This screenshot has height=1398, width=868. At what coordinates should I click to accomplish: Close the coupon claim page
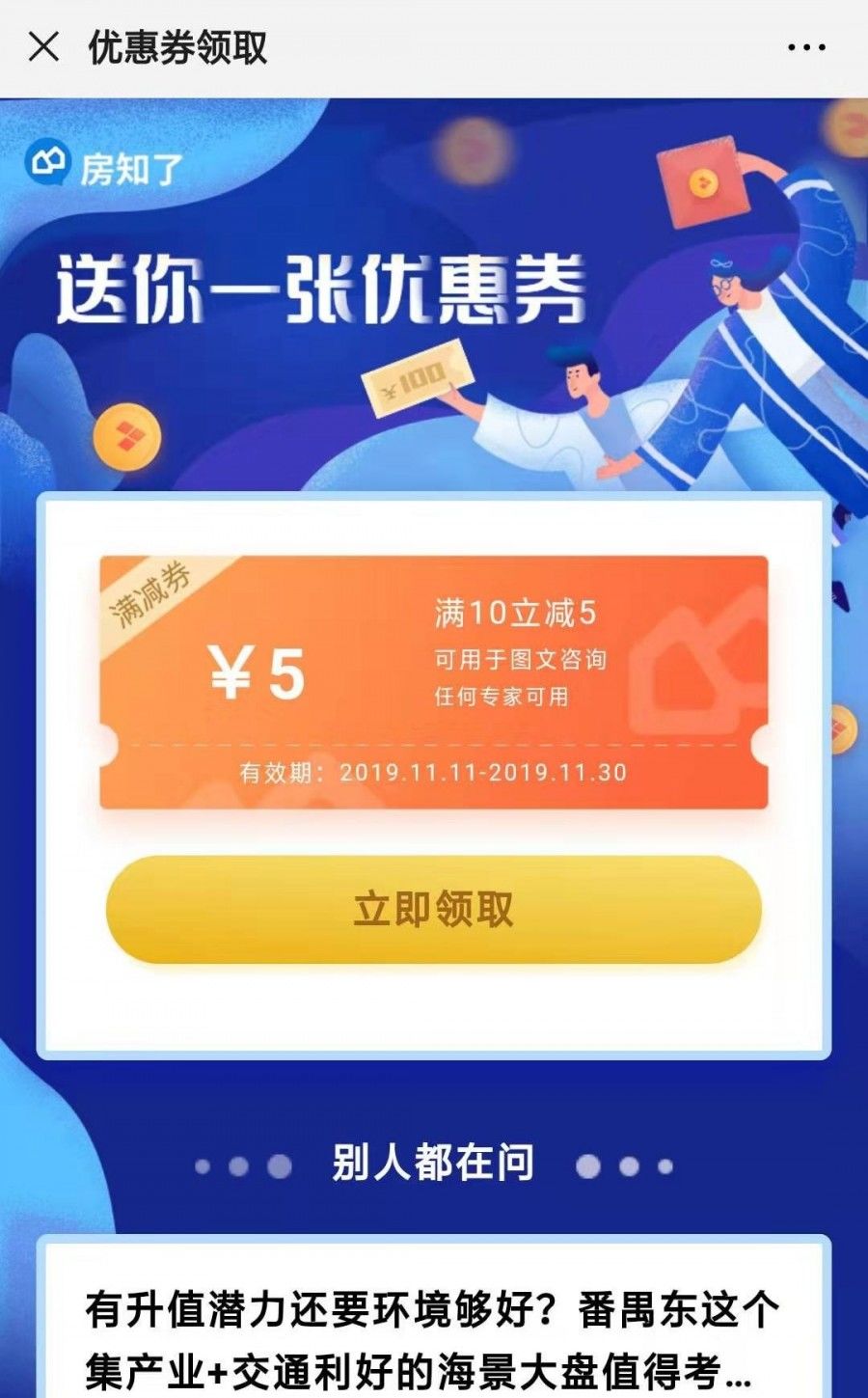coord(43,46)
